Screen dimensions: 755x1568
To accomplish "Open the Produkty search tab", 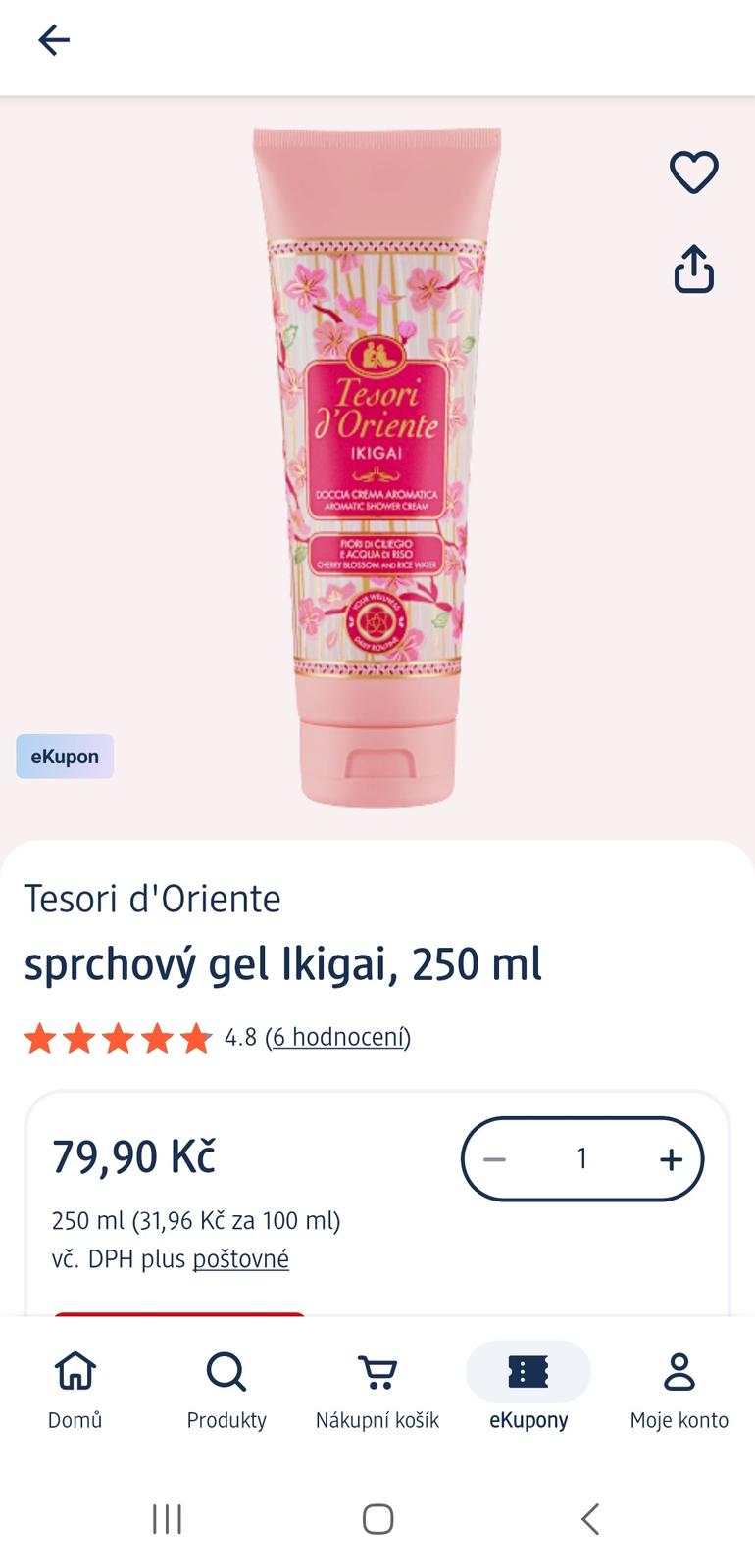I will coord(226,1388).
